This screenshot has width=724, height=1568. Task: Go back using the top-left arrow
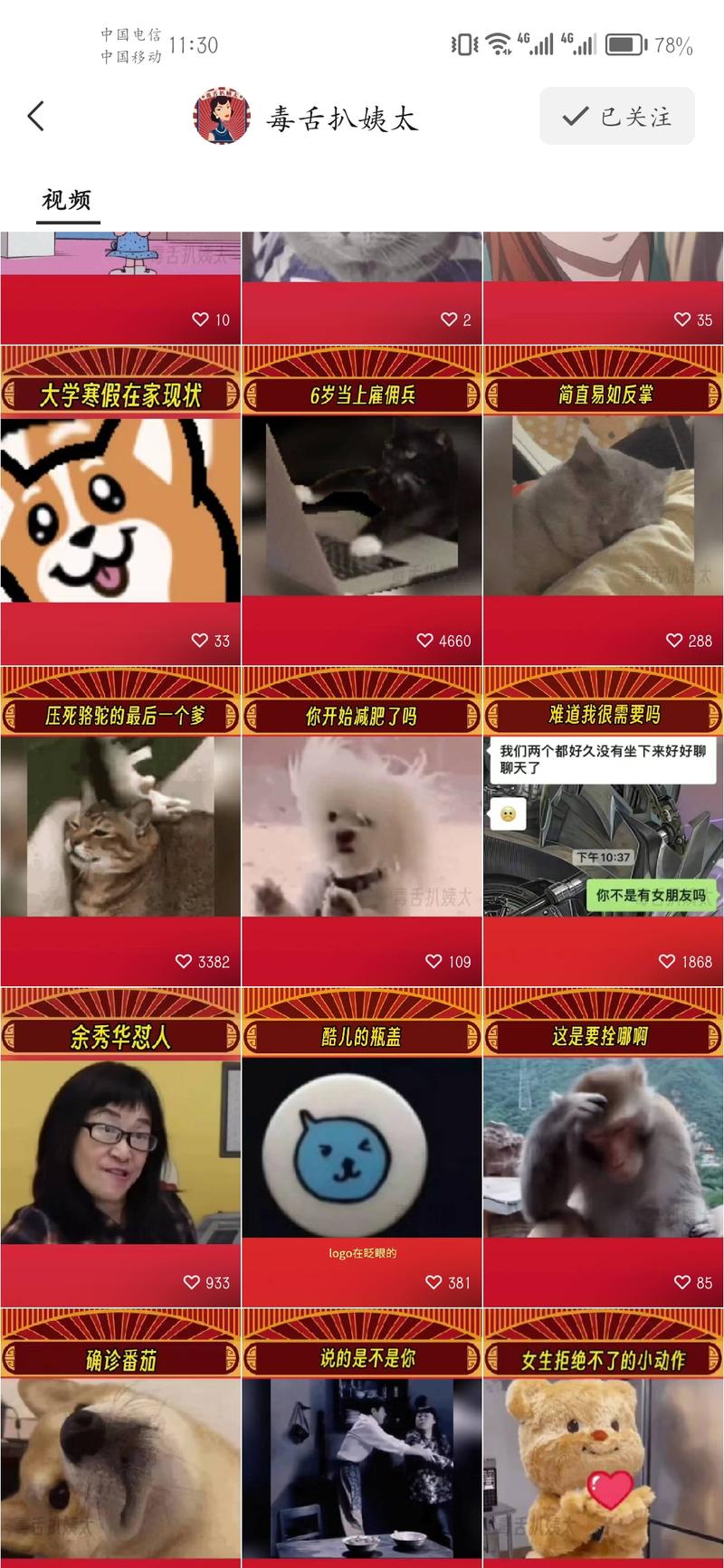(36, 117)
